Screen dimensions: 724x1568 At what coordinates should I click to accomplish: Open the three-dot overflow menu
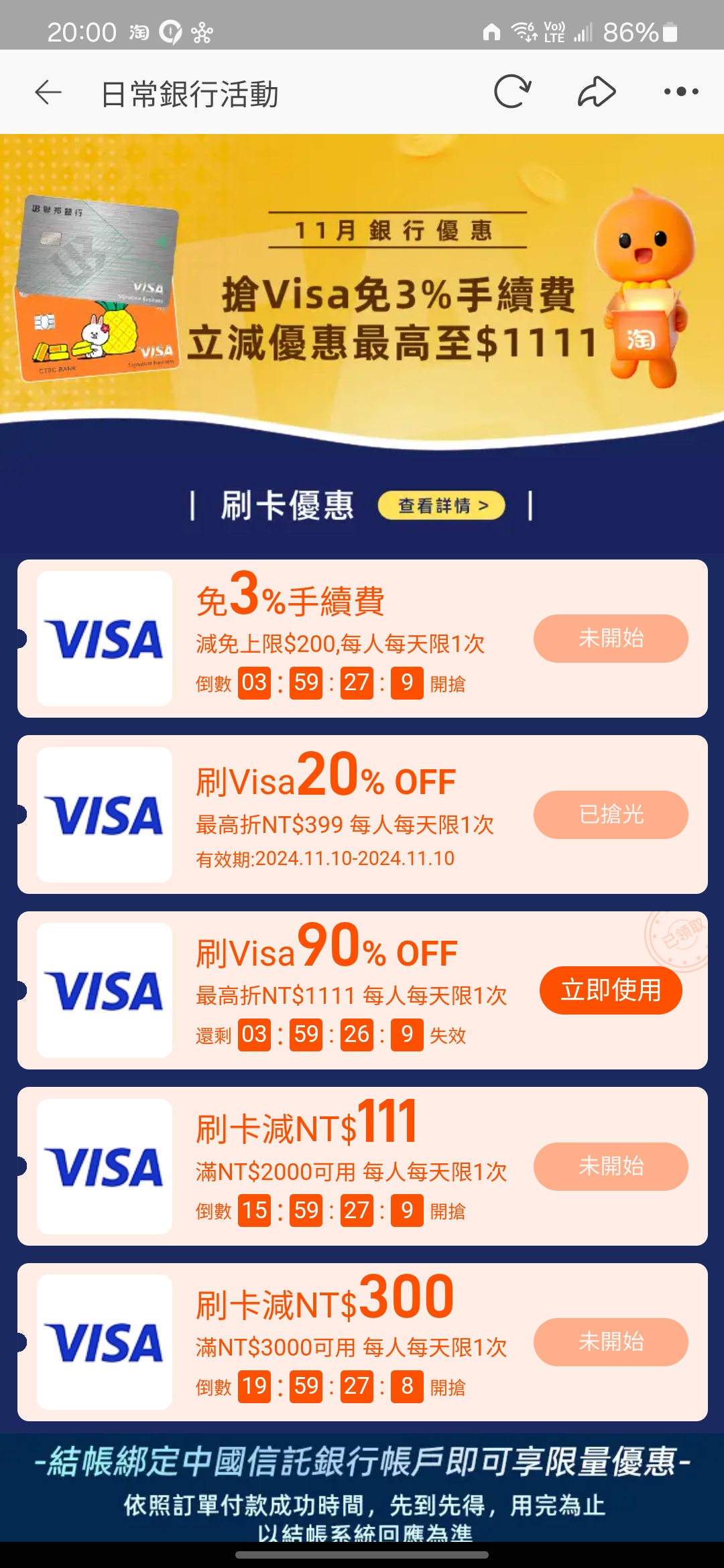(681, 92)
